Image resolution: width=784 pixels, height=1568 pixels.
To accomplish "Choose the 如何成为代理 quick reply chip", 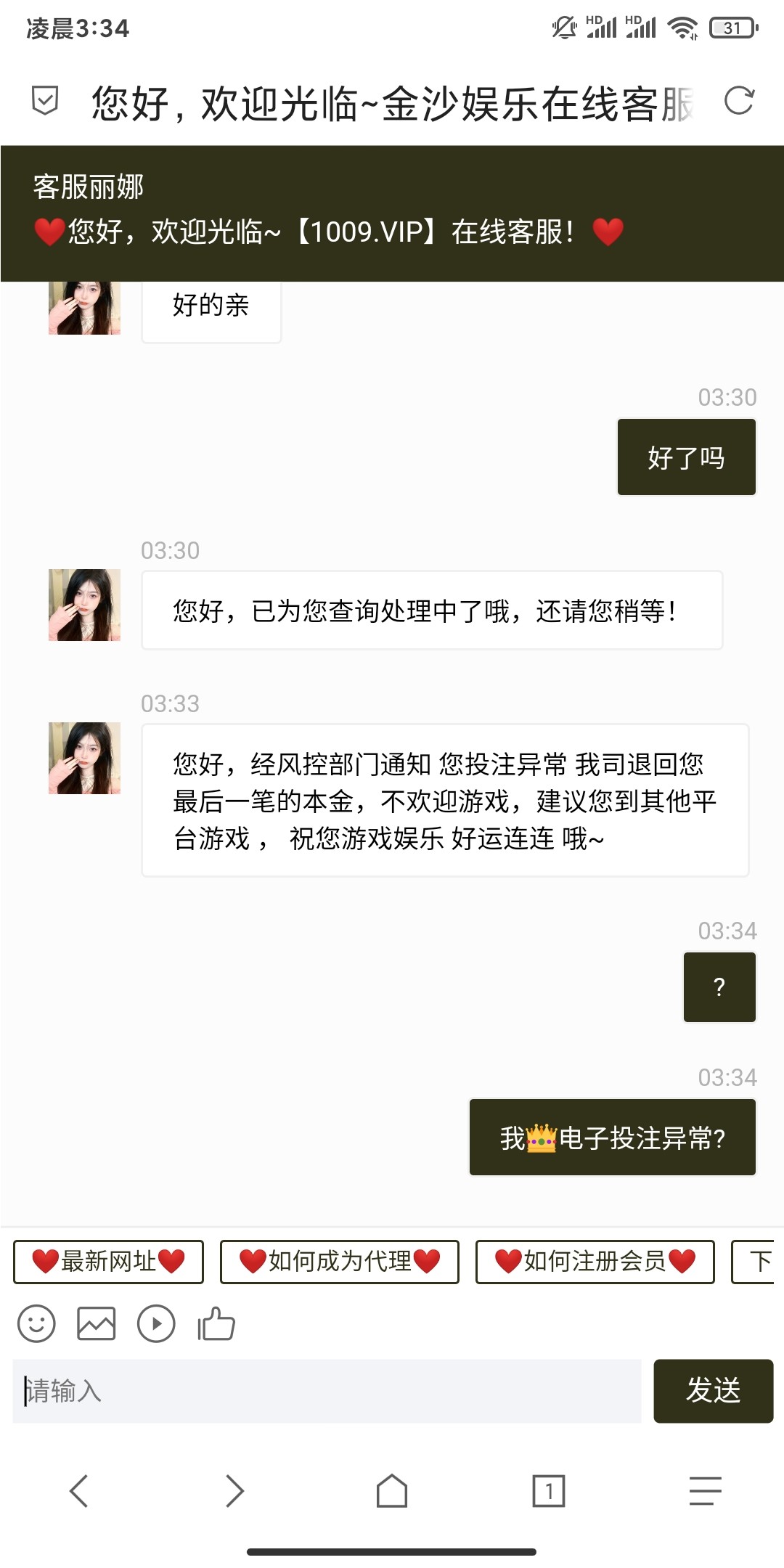I will 340,1262.
